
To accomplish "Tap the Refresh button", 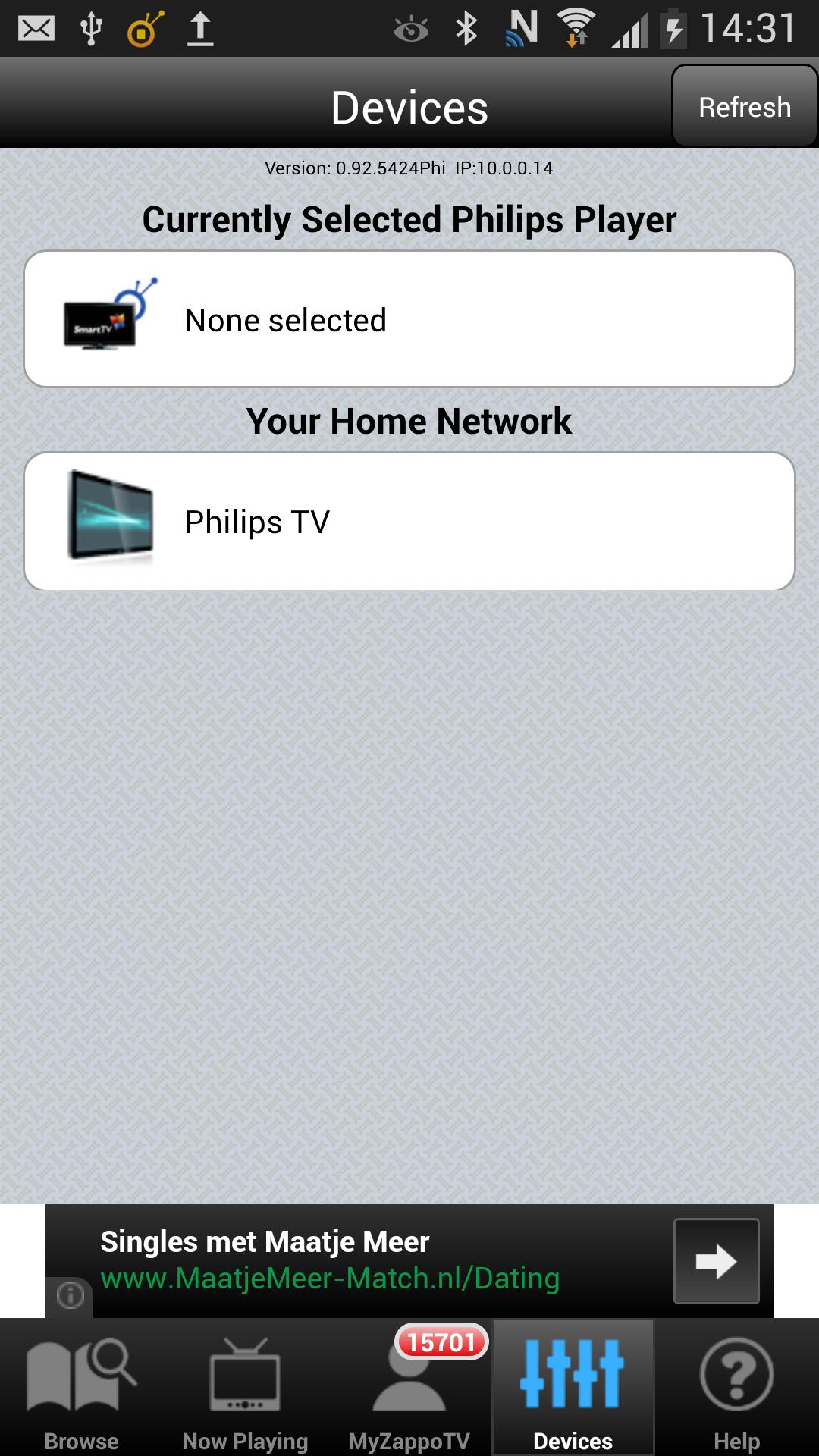I will [744, 106].
